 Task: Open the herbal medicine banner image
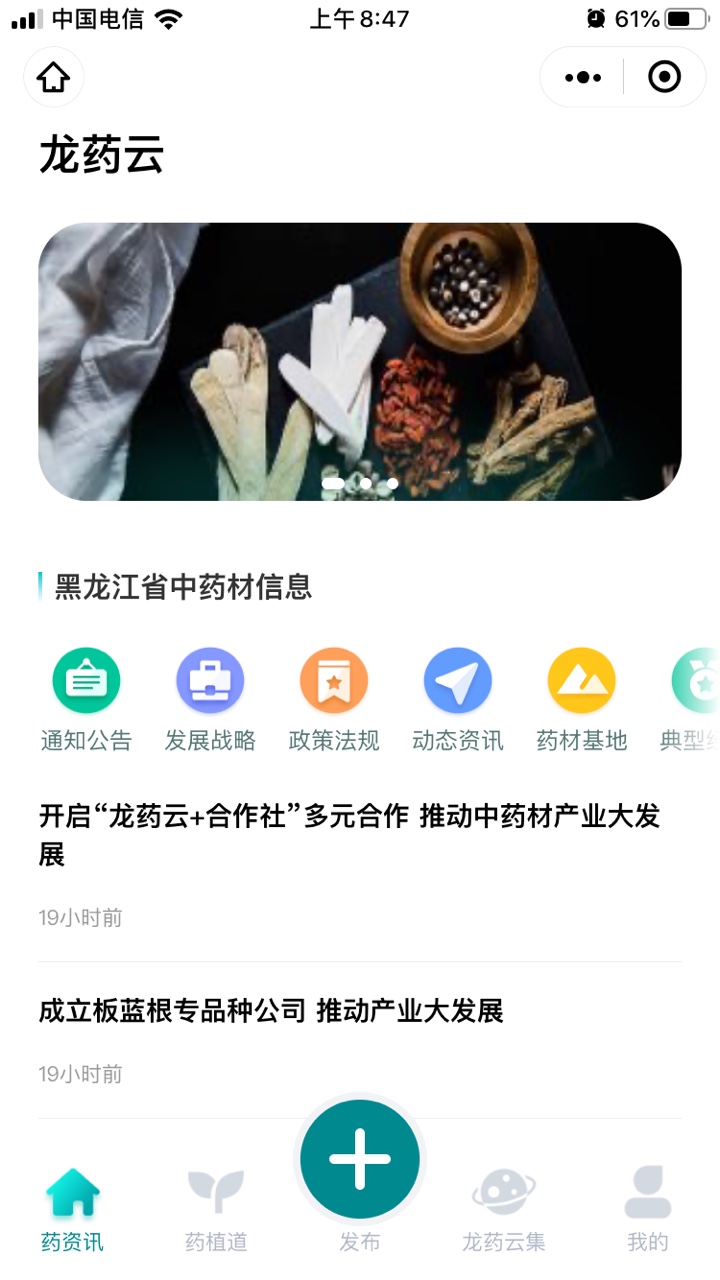click(x=360, y=361)
